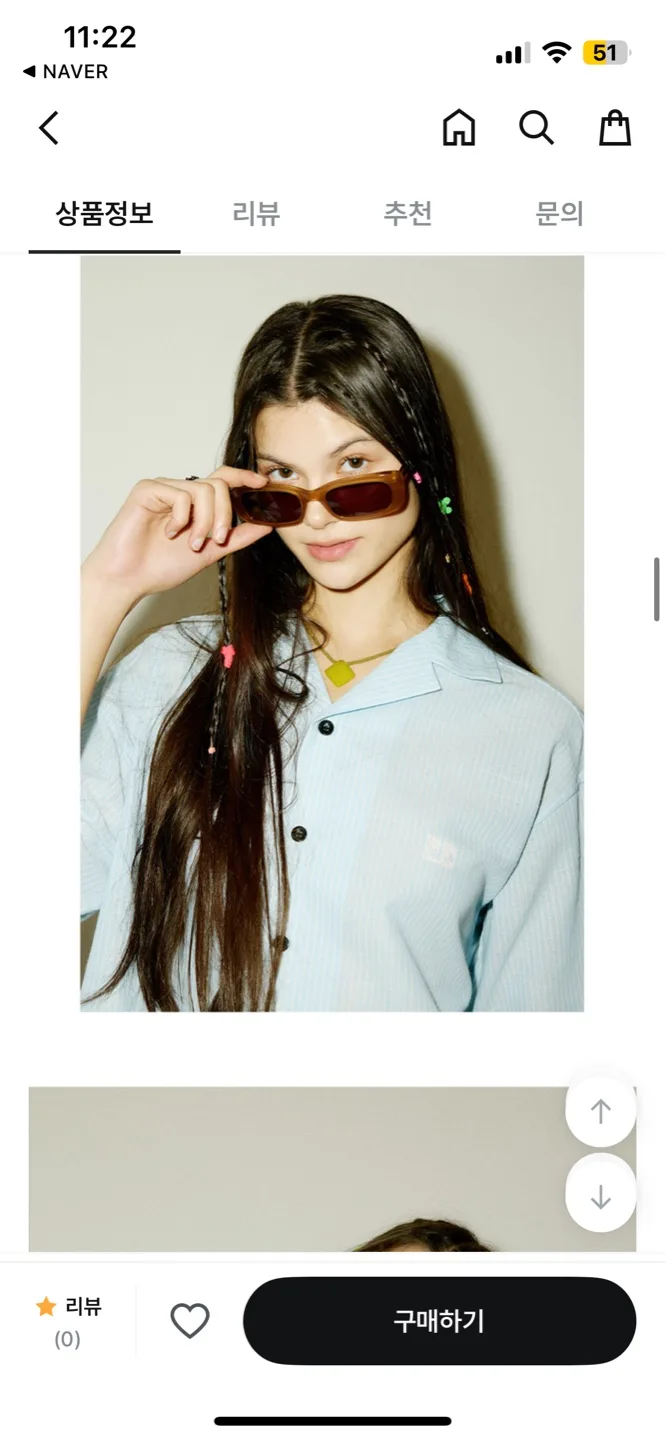Return to NAVER app via status bar link
The image size is (666, 1440).
(65, 72)
